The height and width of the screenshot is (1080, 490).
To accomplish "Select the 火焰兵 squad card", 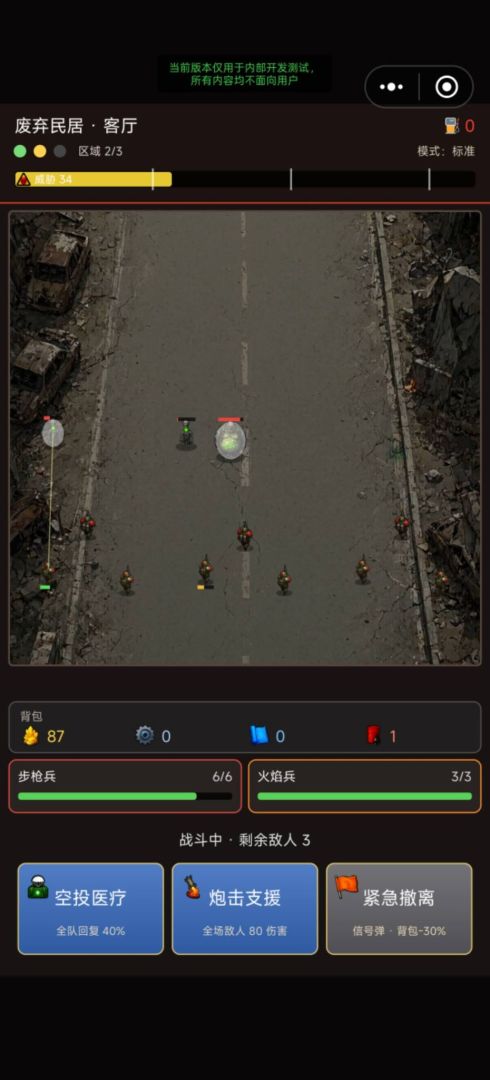I will click(365, 786).
